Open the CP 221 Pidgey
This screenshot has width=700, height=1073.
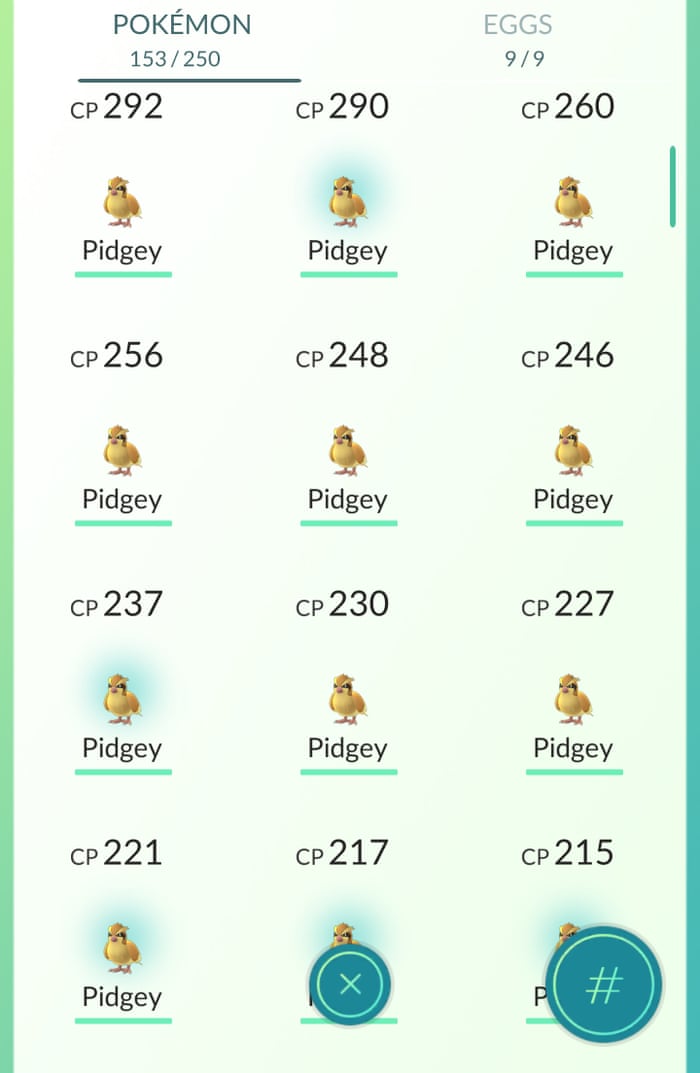click(x=122, y=949)
